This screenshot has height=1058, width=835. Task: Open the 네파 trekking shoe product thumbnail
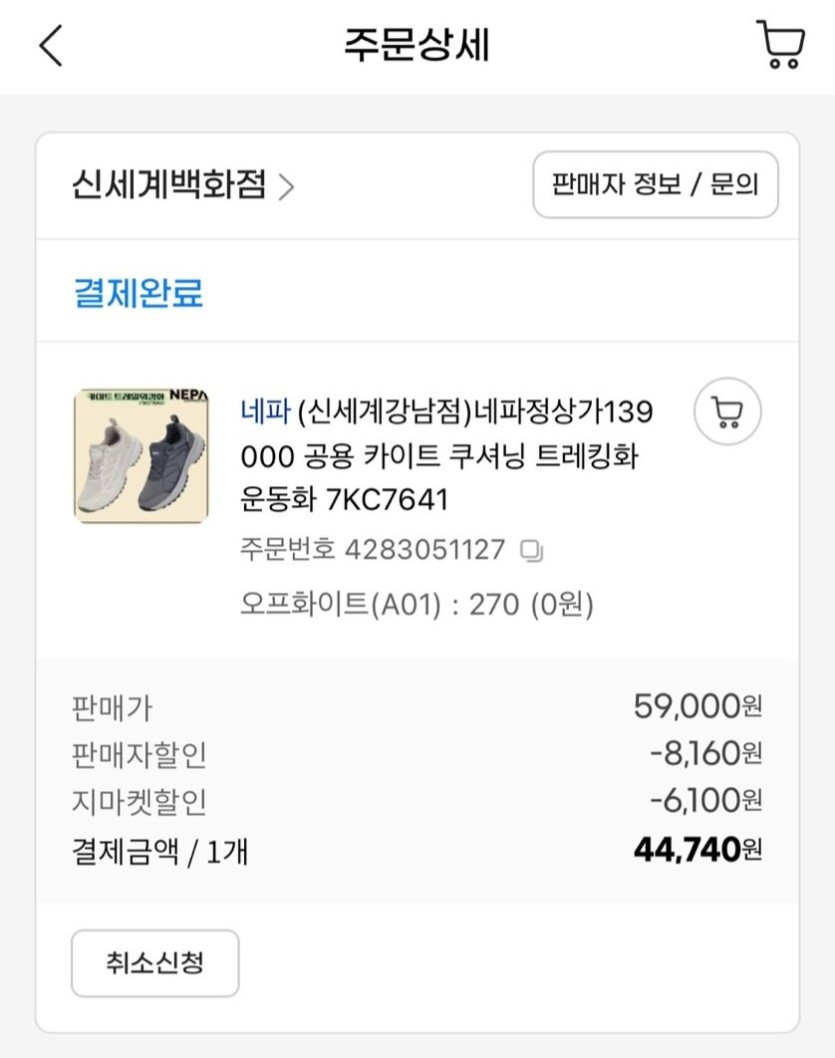click(x=141, y=455)
